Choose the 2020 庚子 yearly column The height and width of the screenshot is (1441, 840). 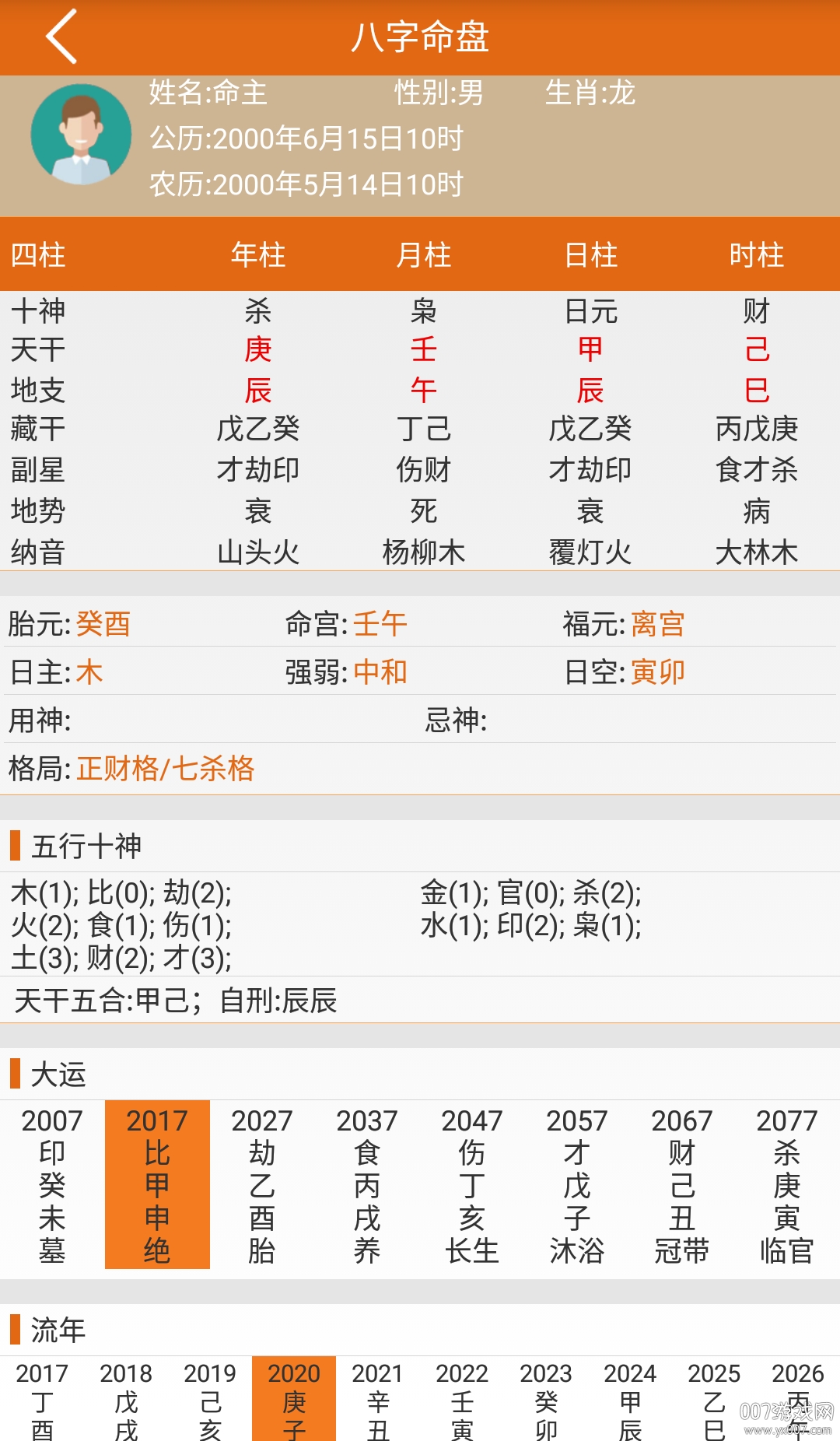pyautogui.click(x=294, y=1401)
